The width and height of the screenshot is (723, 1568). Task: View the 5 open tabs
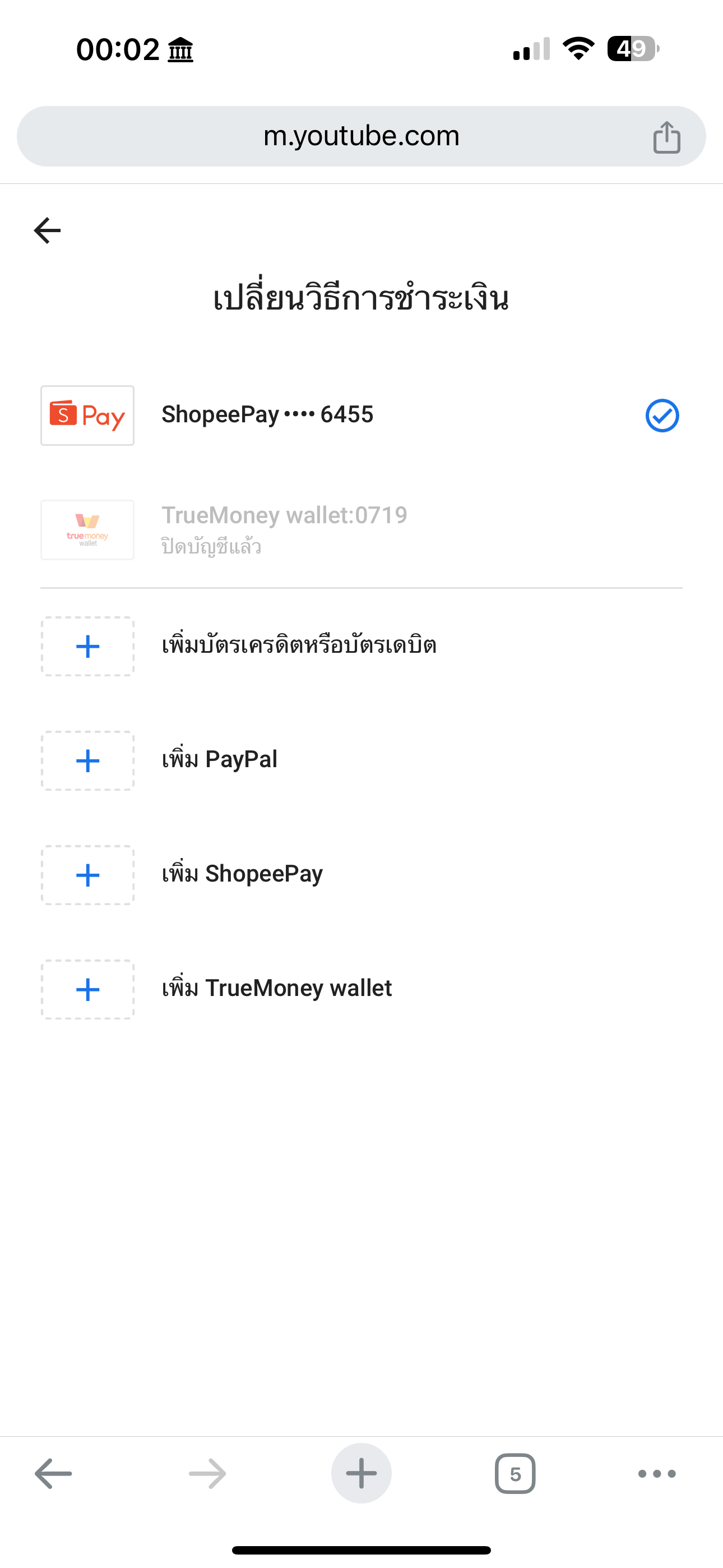click(x=515, y=1474)
